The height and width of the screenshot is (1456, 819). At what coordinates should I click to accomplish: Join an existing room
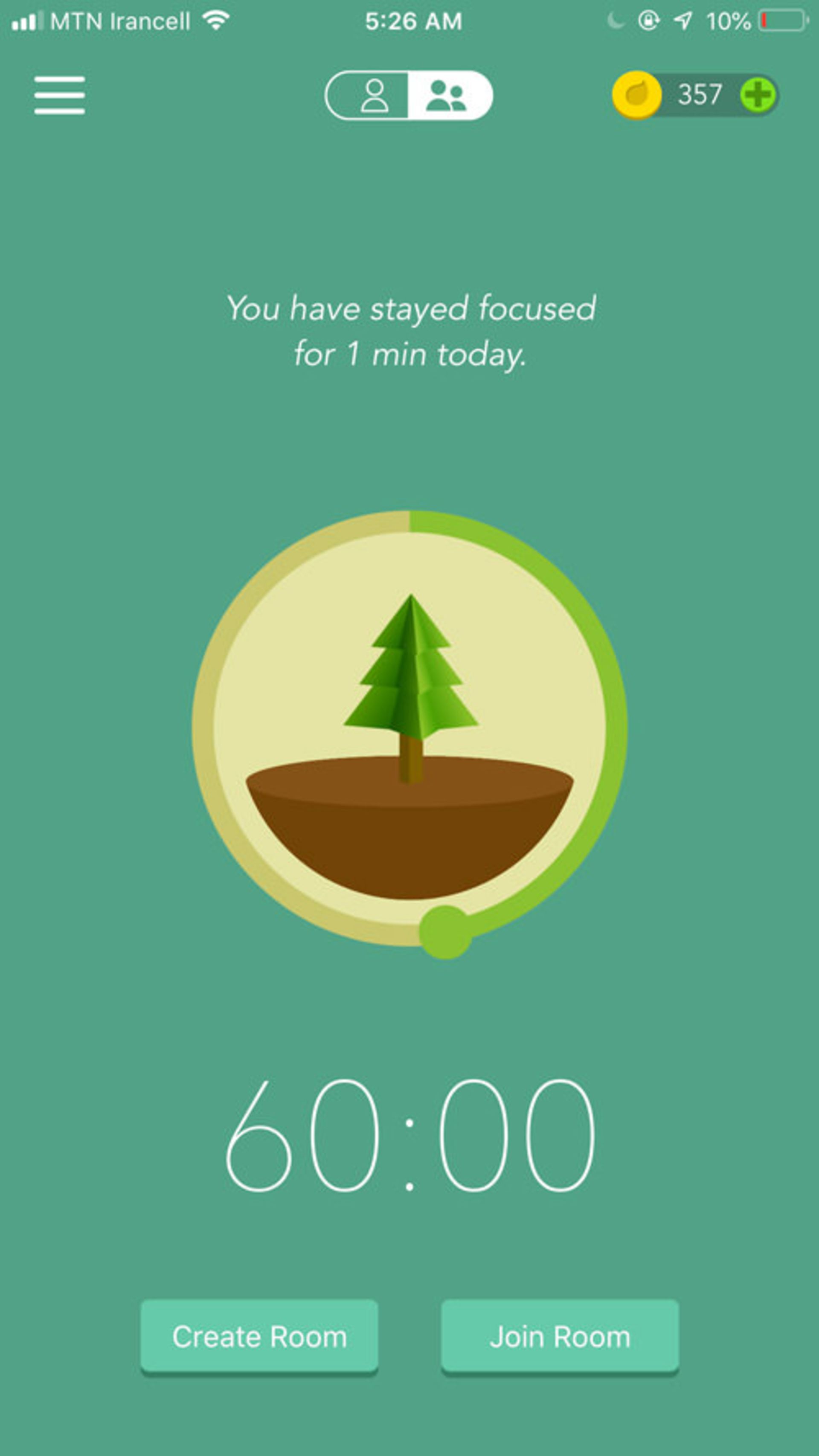pyautogui.click(x=560, y=1336)
